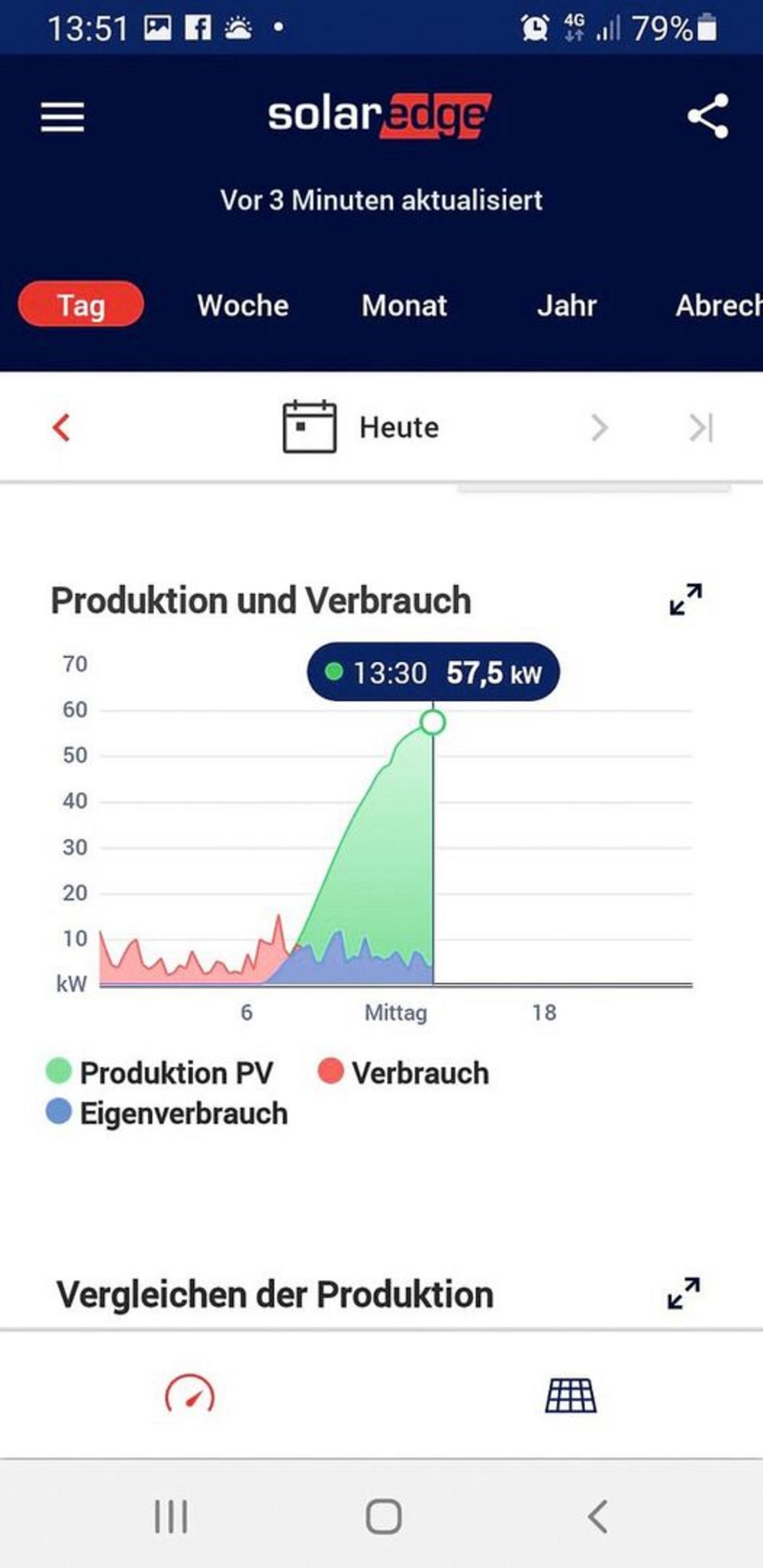Select the 13:30 data point marker
The width and height of the screenshot is (763, 1568).
pos(432,723)
